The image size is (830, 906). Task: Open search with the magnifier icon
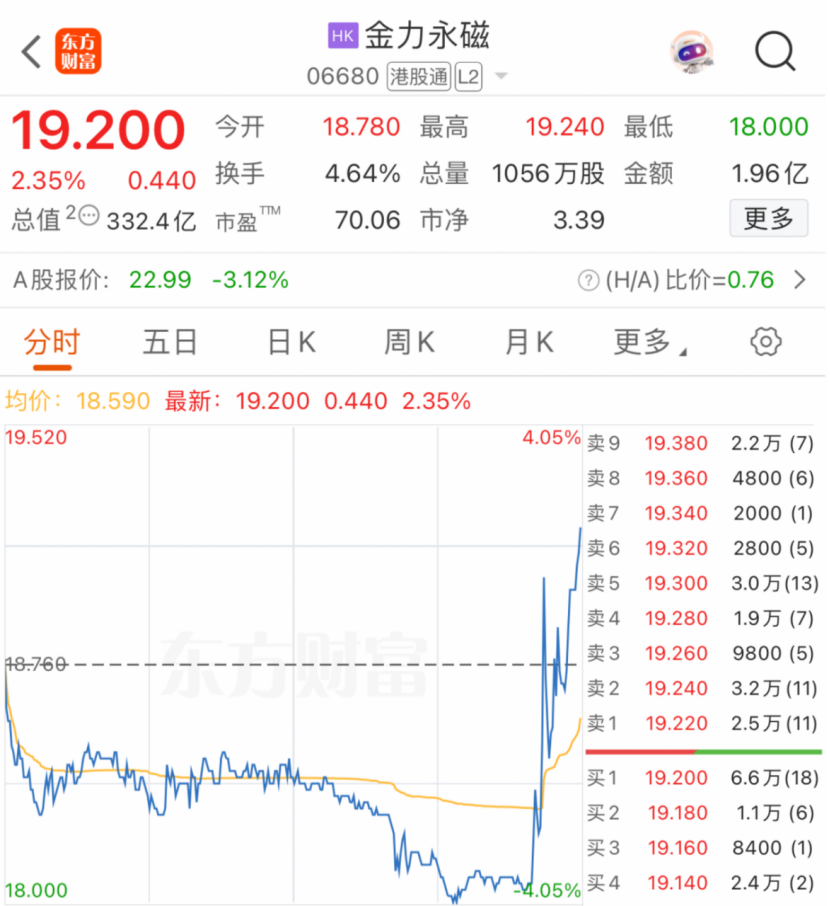pyautogui.click(x=775, y=50)
